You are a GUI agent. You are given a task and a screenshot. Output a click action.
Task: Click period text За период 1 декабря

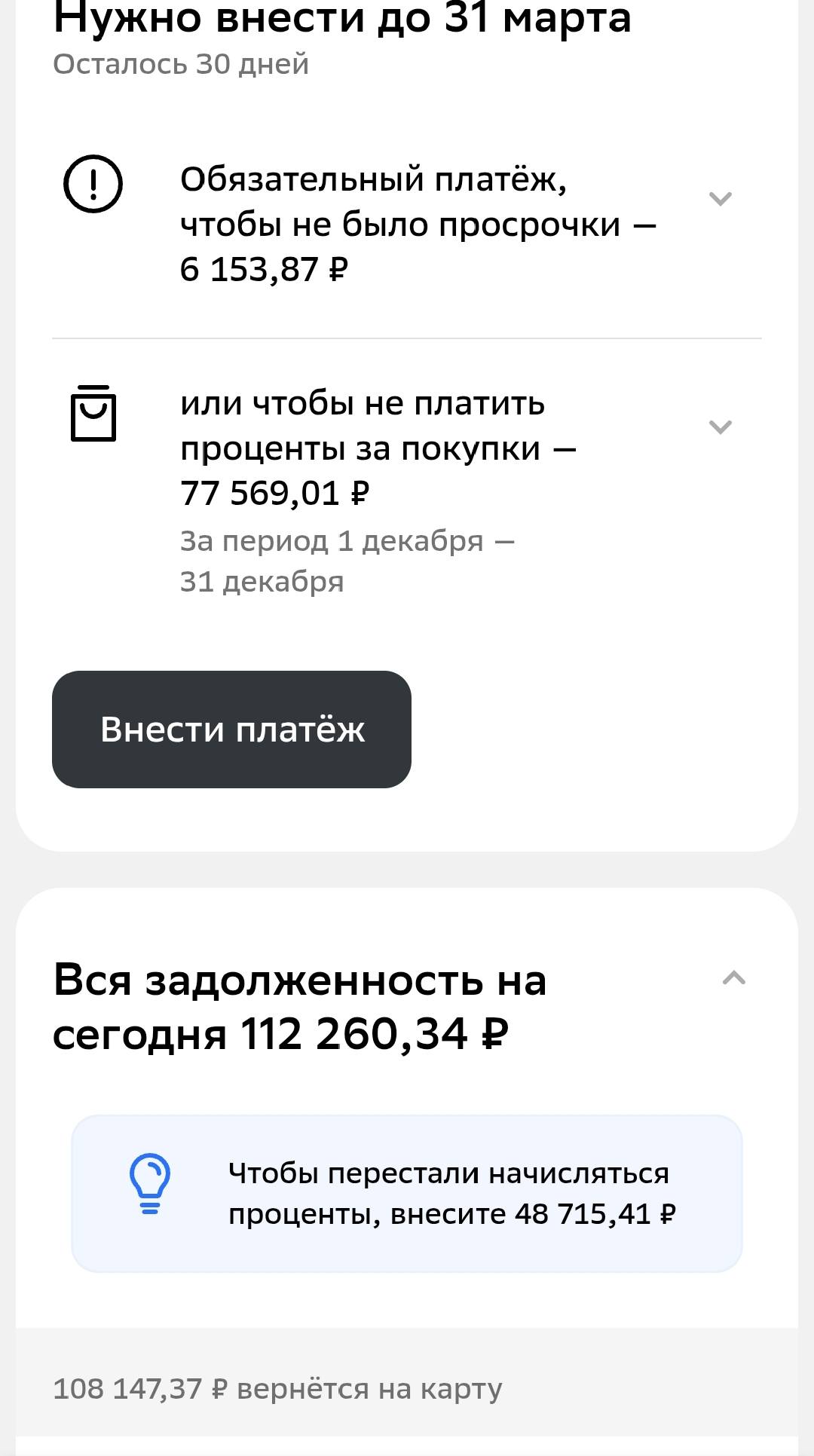(x=347, y=541)
